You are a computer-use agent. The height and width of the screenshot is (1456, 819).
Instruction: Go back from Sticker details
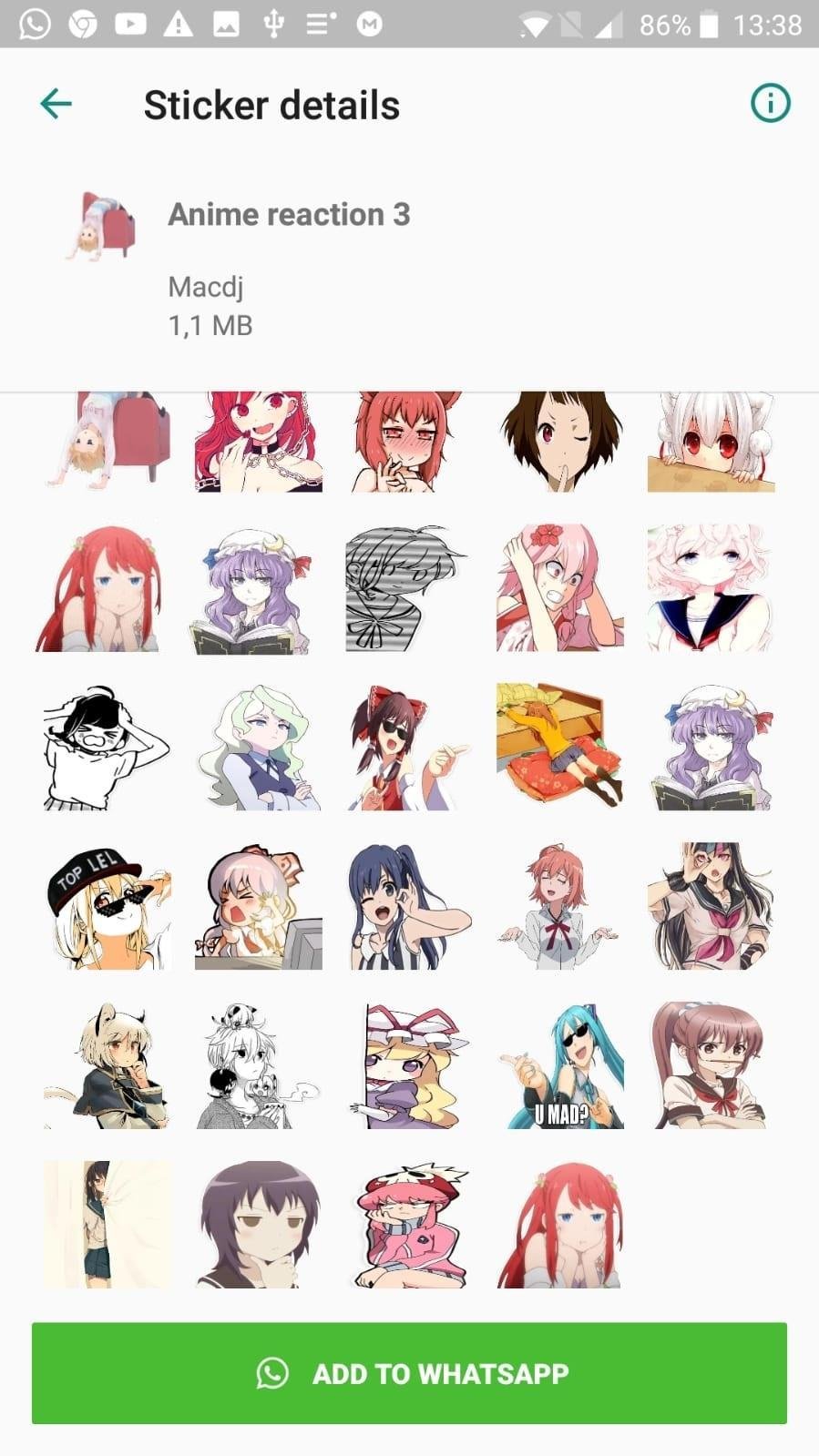(56, 104)
